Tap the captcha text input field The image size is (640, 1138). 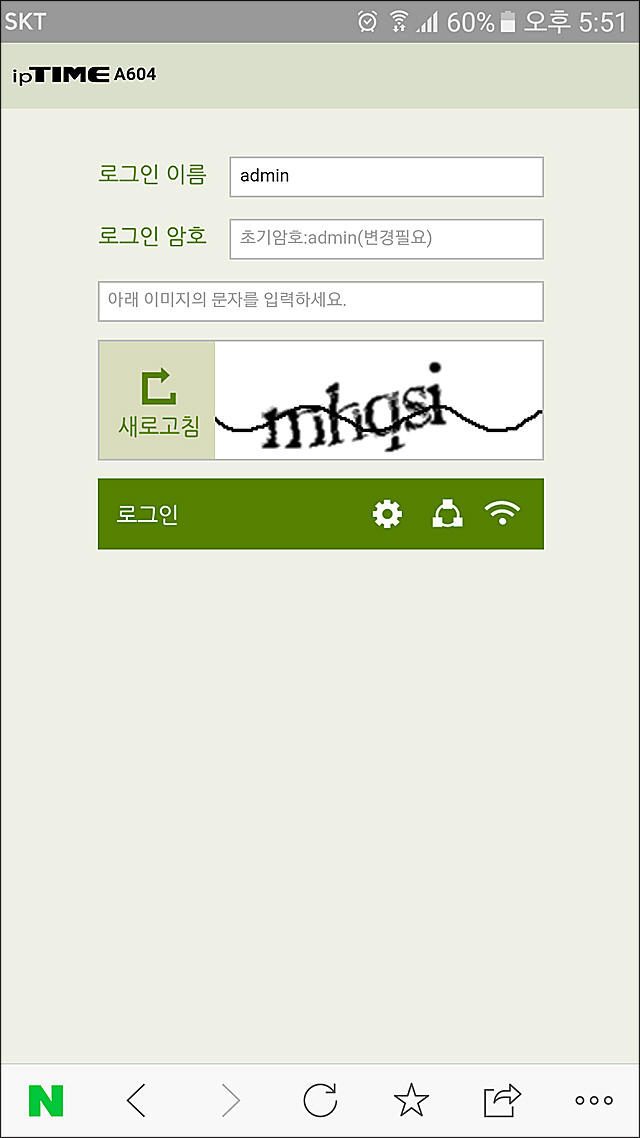pyautogui.click(x=320, y=301)
